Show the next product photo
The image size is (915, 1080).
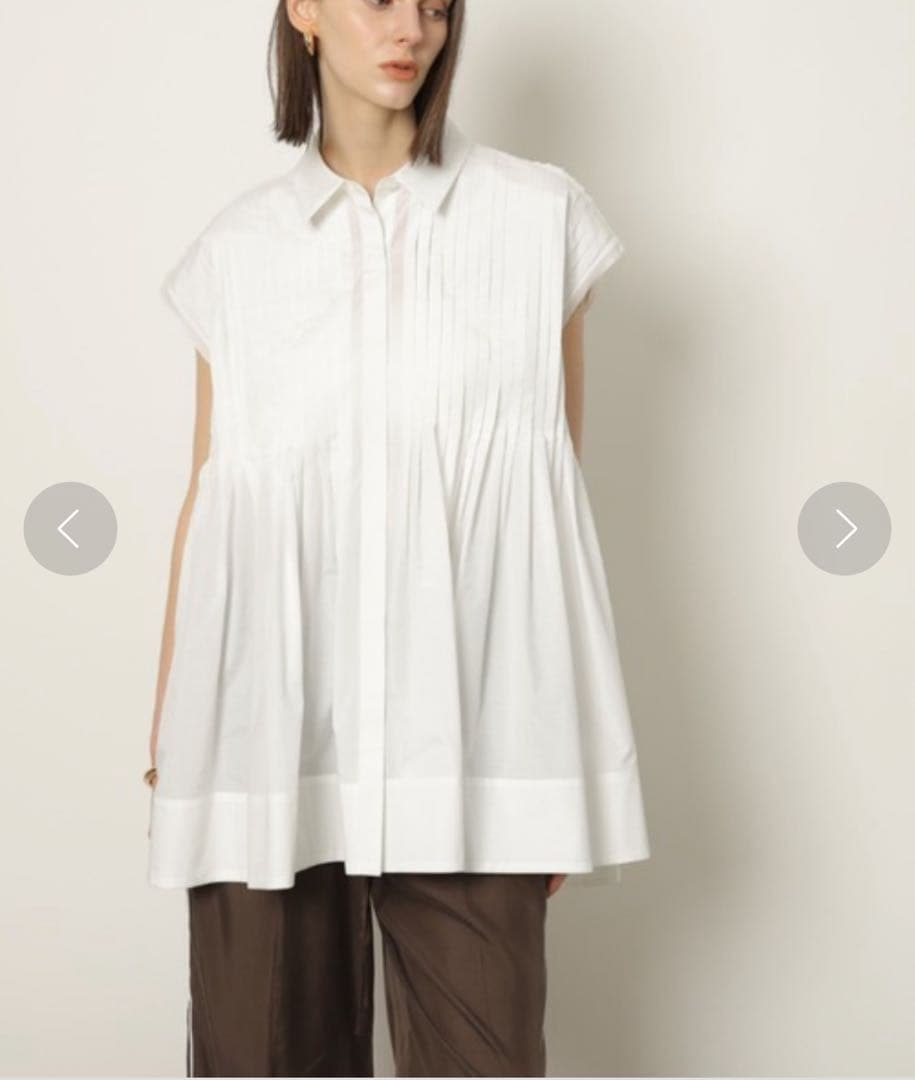[844, 529]
